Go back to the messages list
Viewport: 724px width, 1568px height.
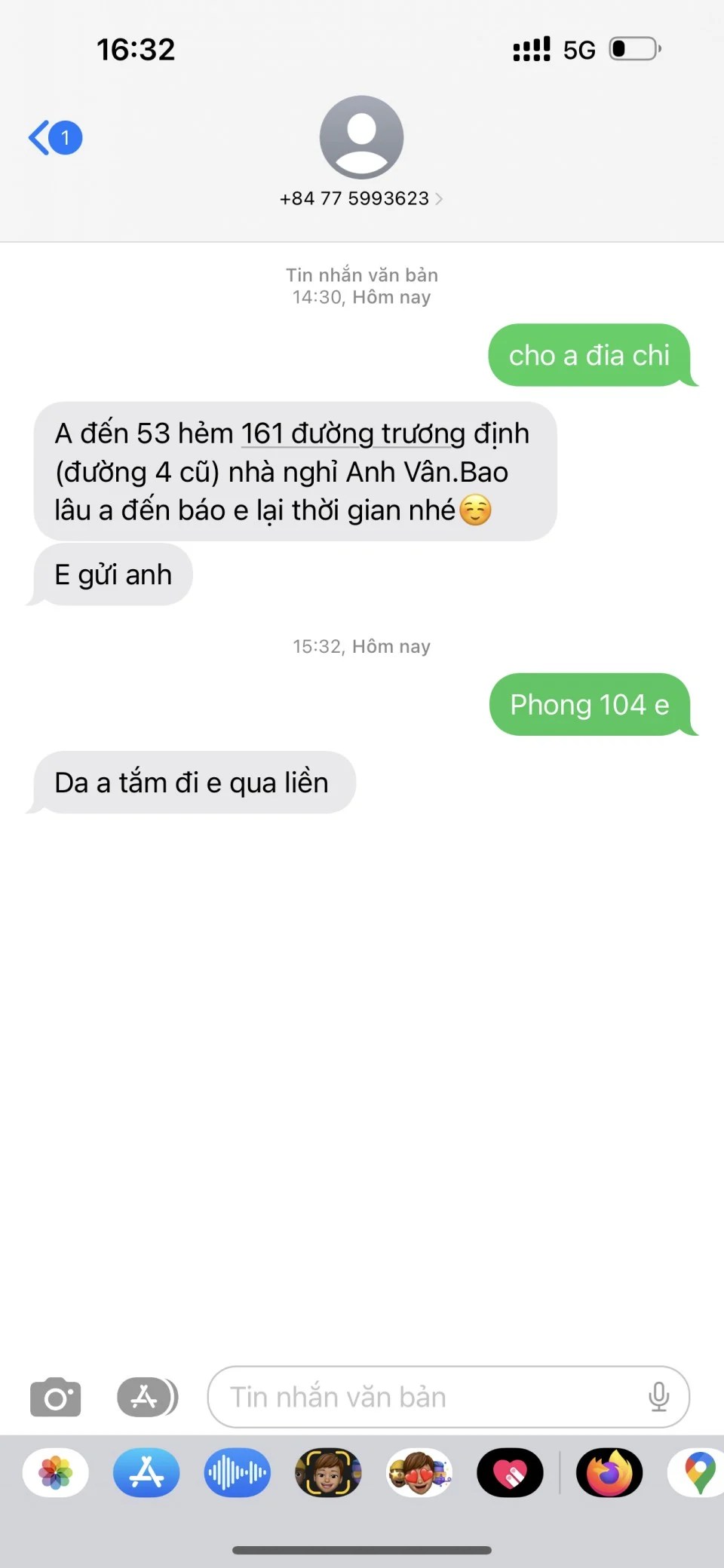pos(54,138)
